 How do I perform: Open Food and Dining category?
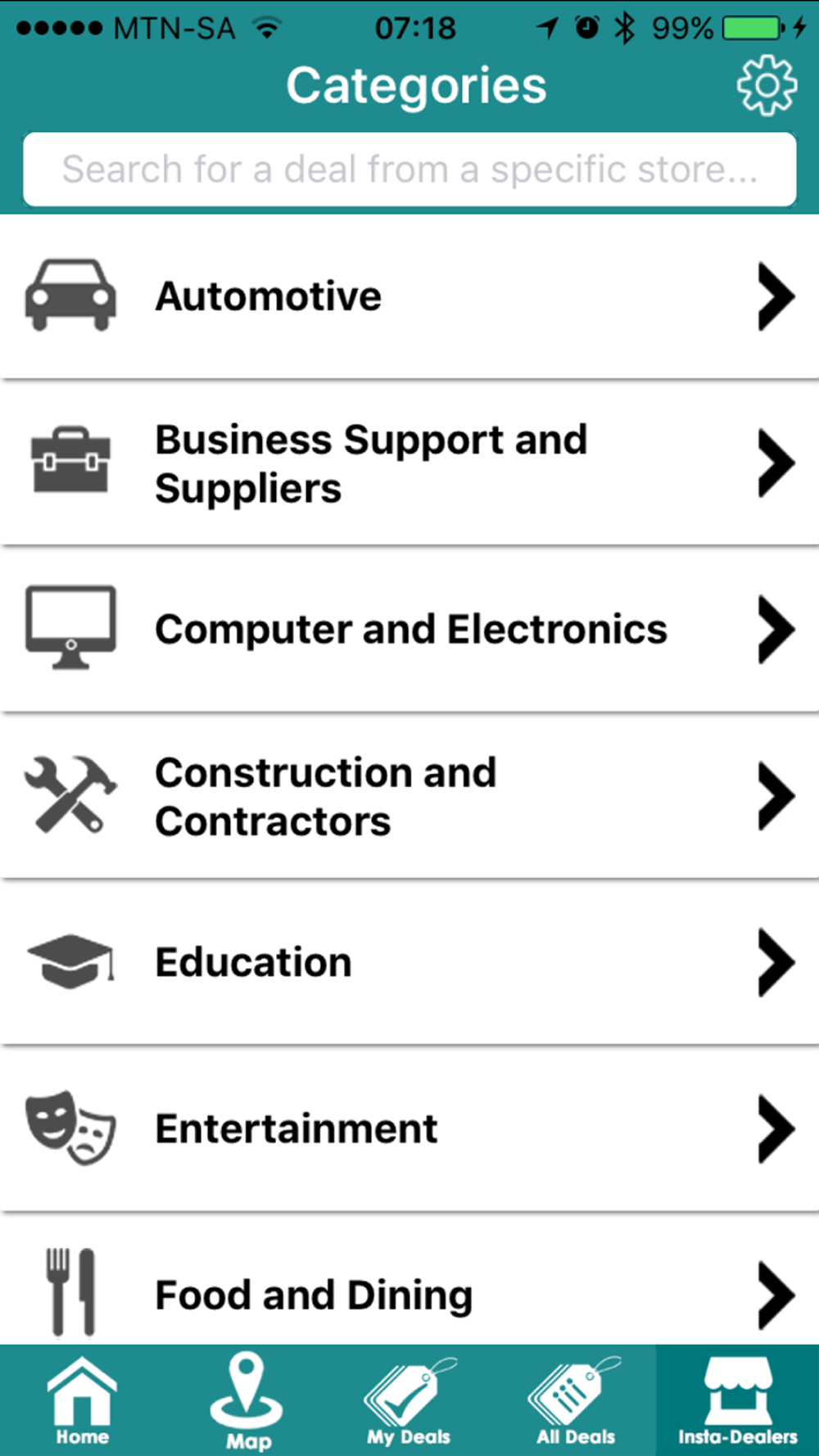tap(409, 1280)
